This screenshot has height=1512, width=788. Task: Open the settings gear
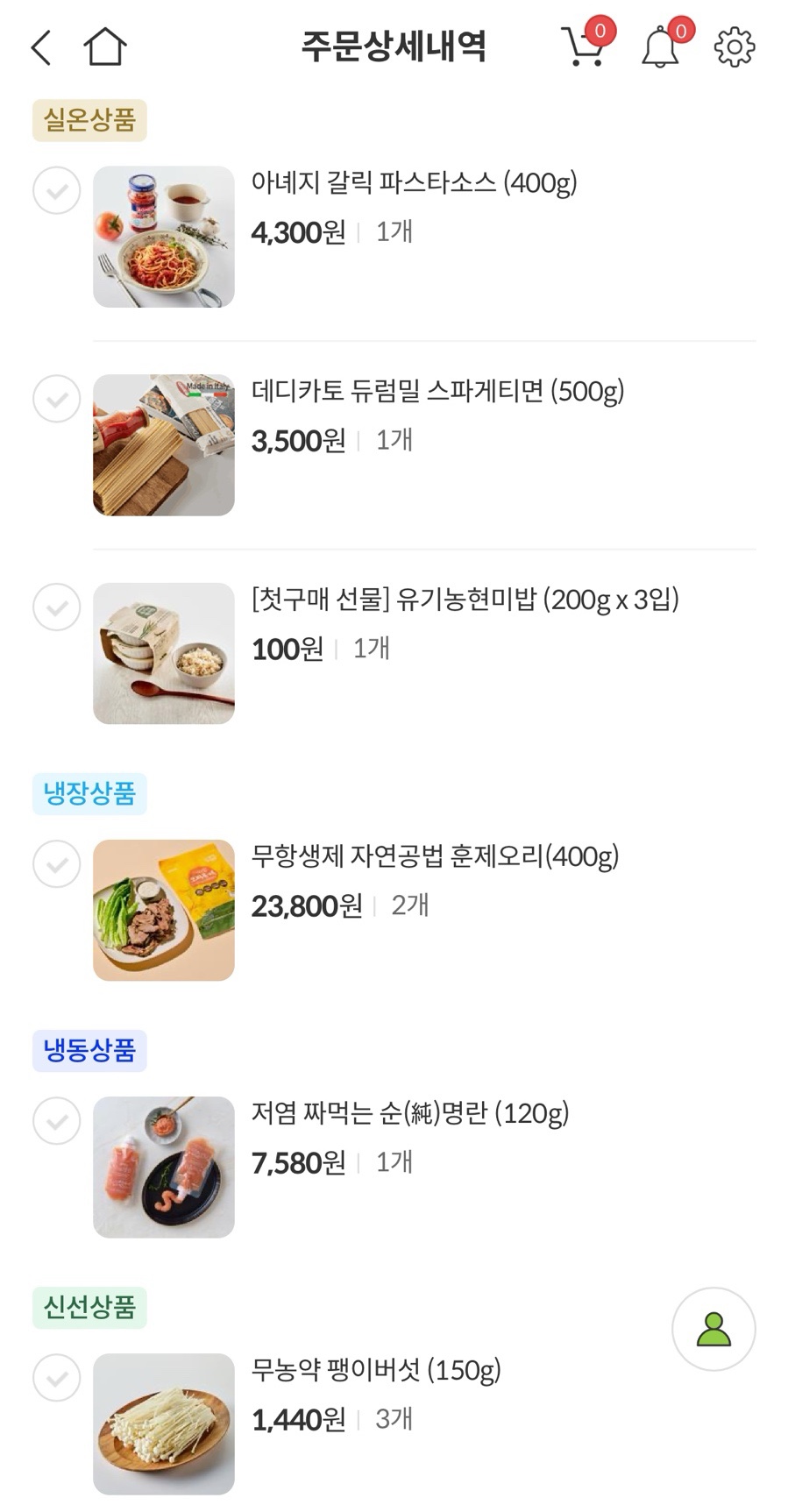click(x=734, y=47)
